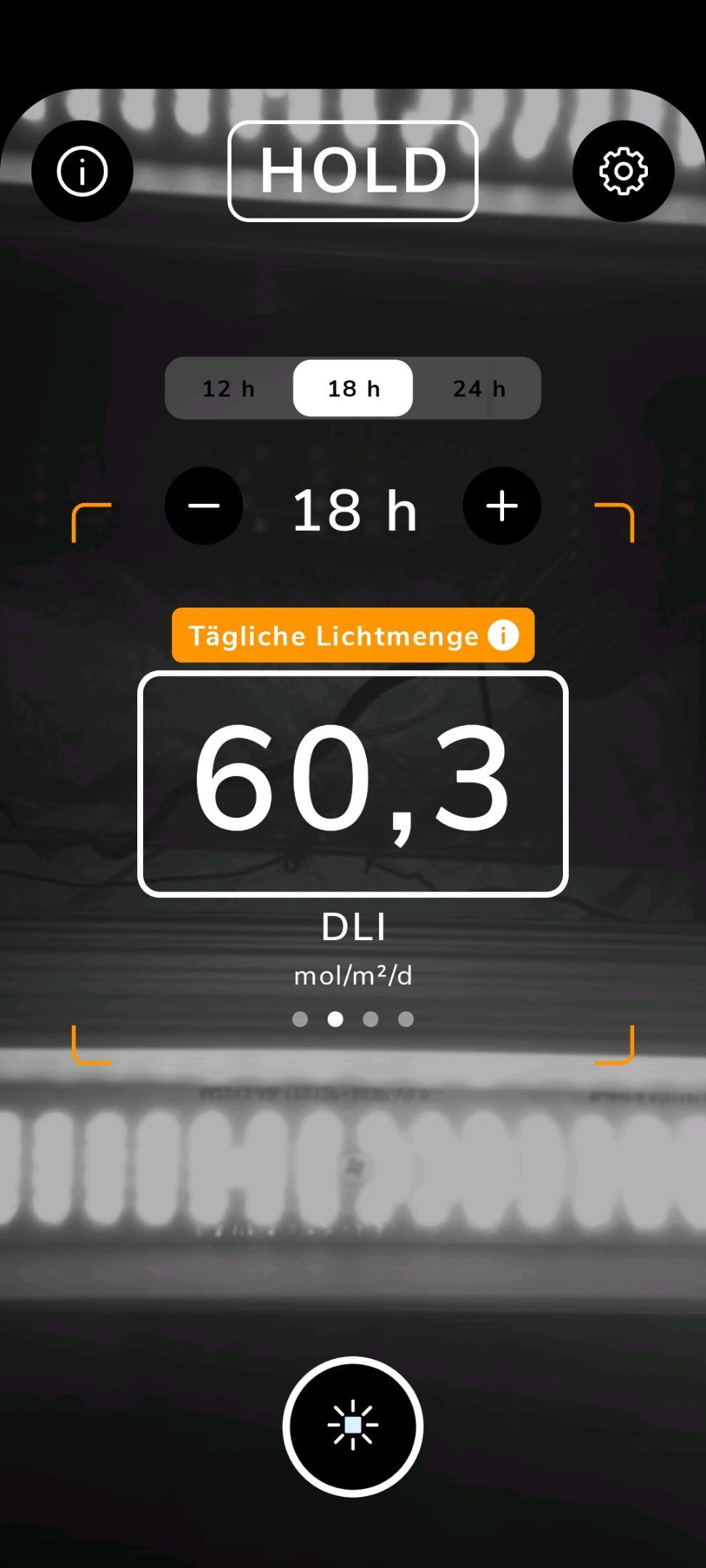The width and height of the screenshot is (706, 1568).
Task: Select the 18 h preset
Action: click(x=353, y=388)
